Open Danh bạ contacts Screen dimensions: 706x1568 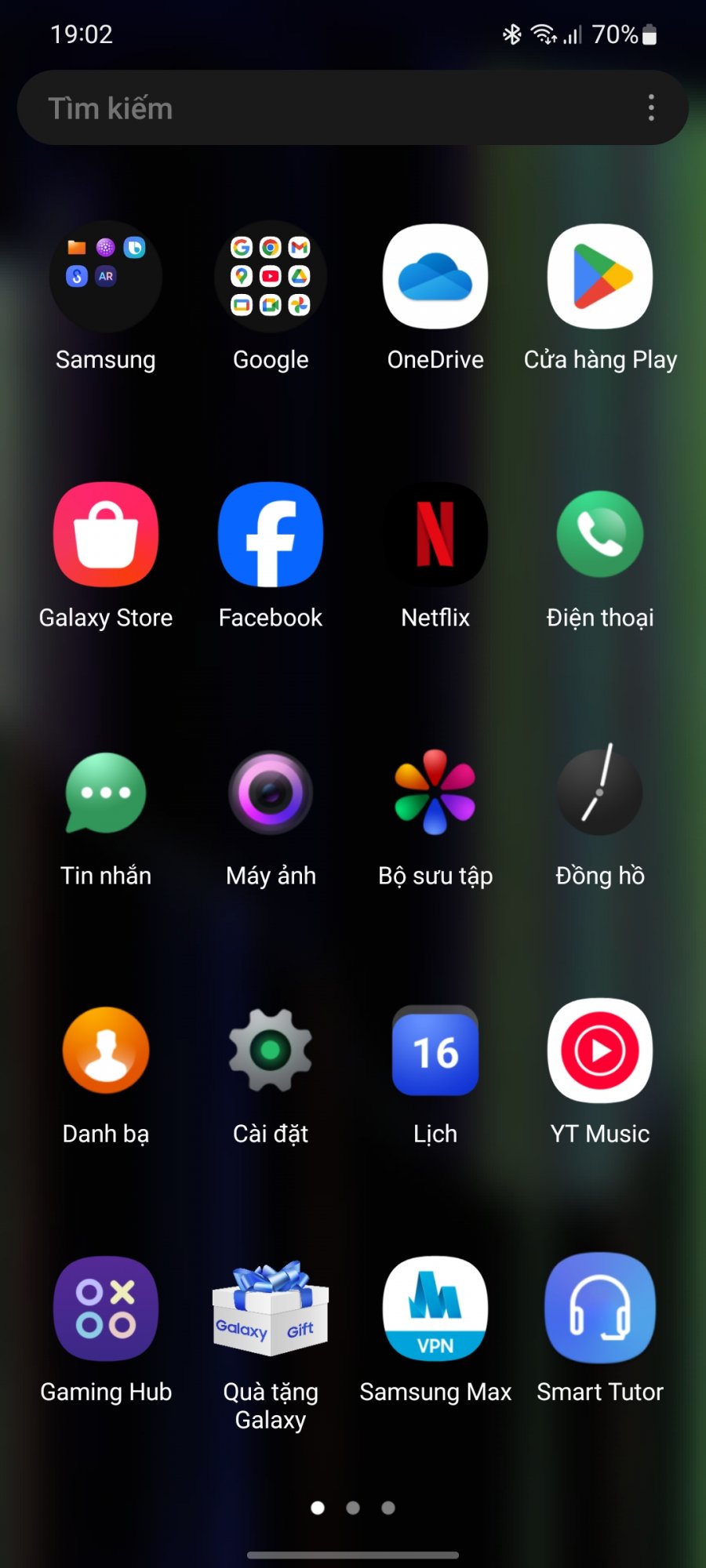[106, 1051]
